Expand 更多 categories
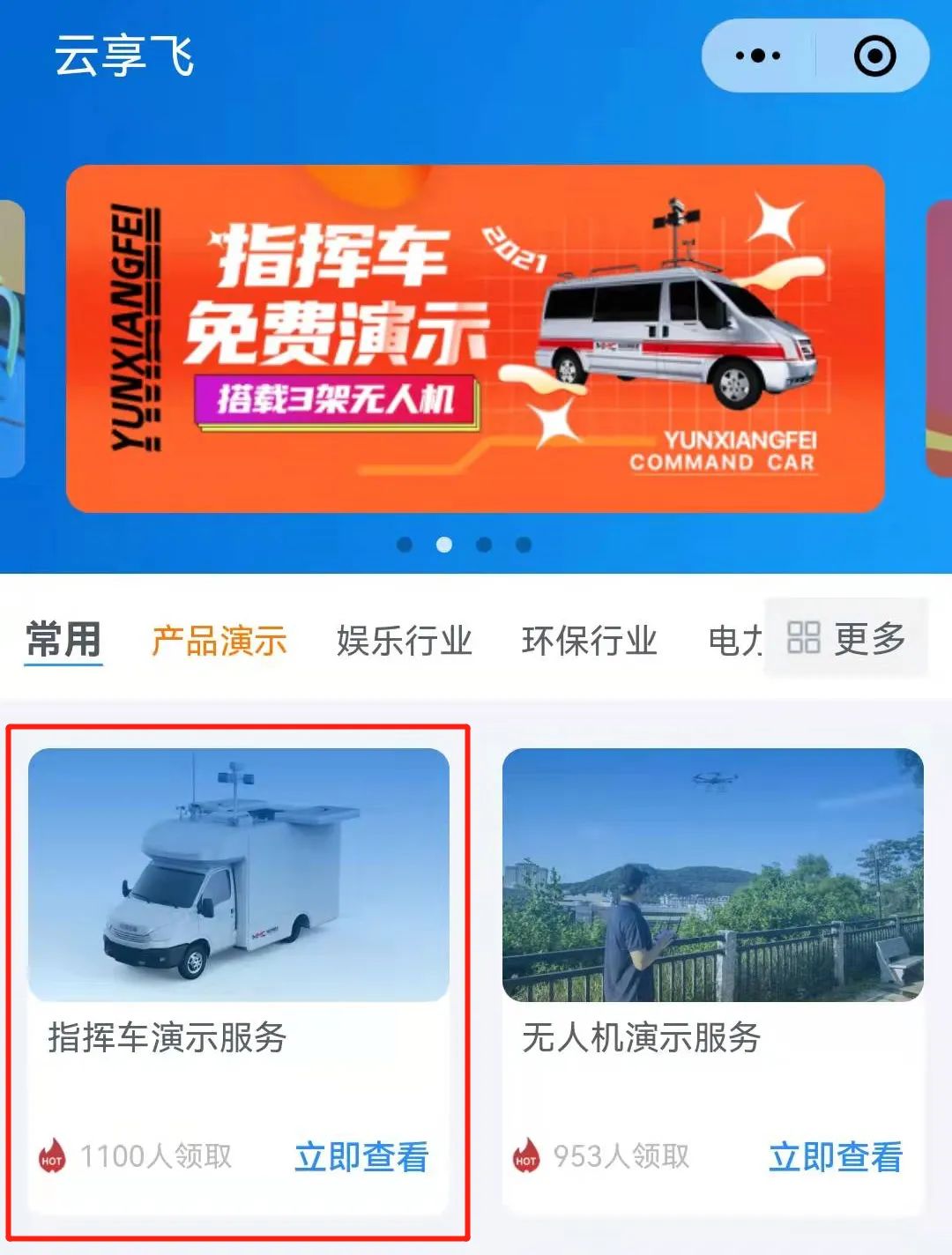952x1255 pixels. click(x=846, y=637)
